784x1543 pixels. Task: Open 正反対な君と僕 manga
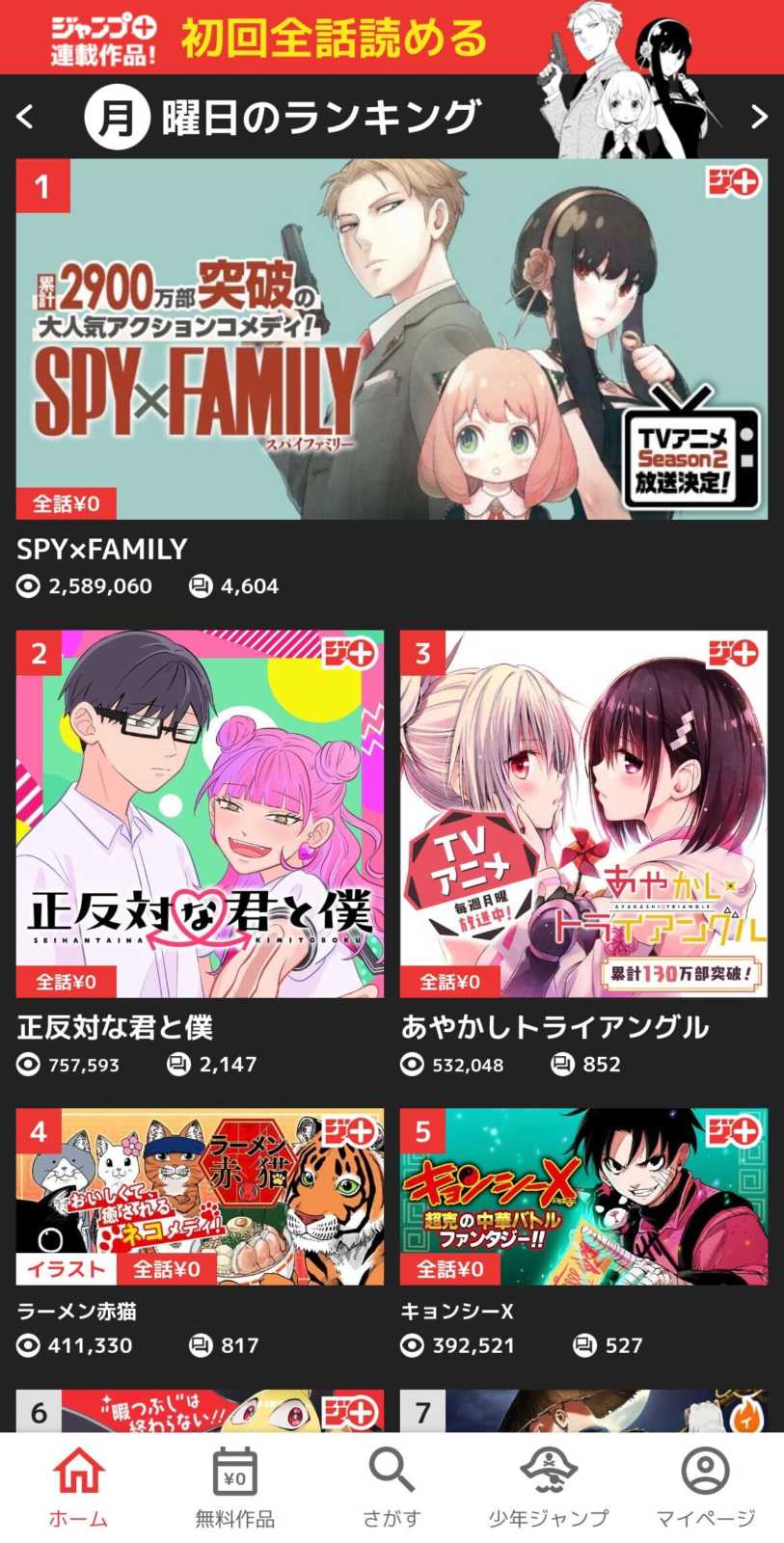click(200, 814)
